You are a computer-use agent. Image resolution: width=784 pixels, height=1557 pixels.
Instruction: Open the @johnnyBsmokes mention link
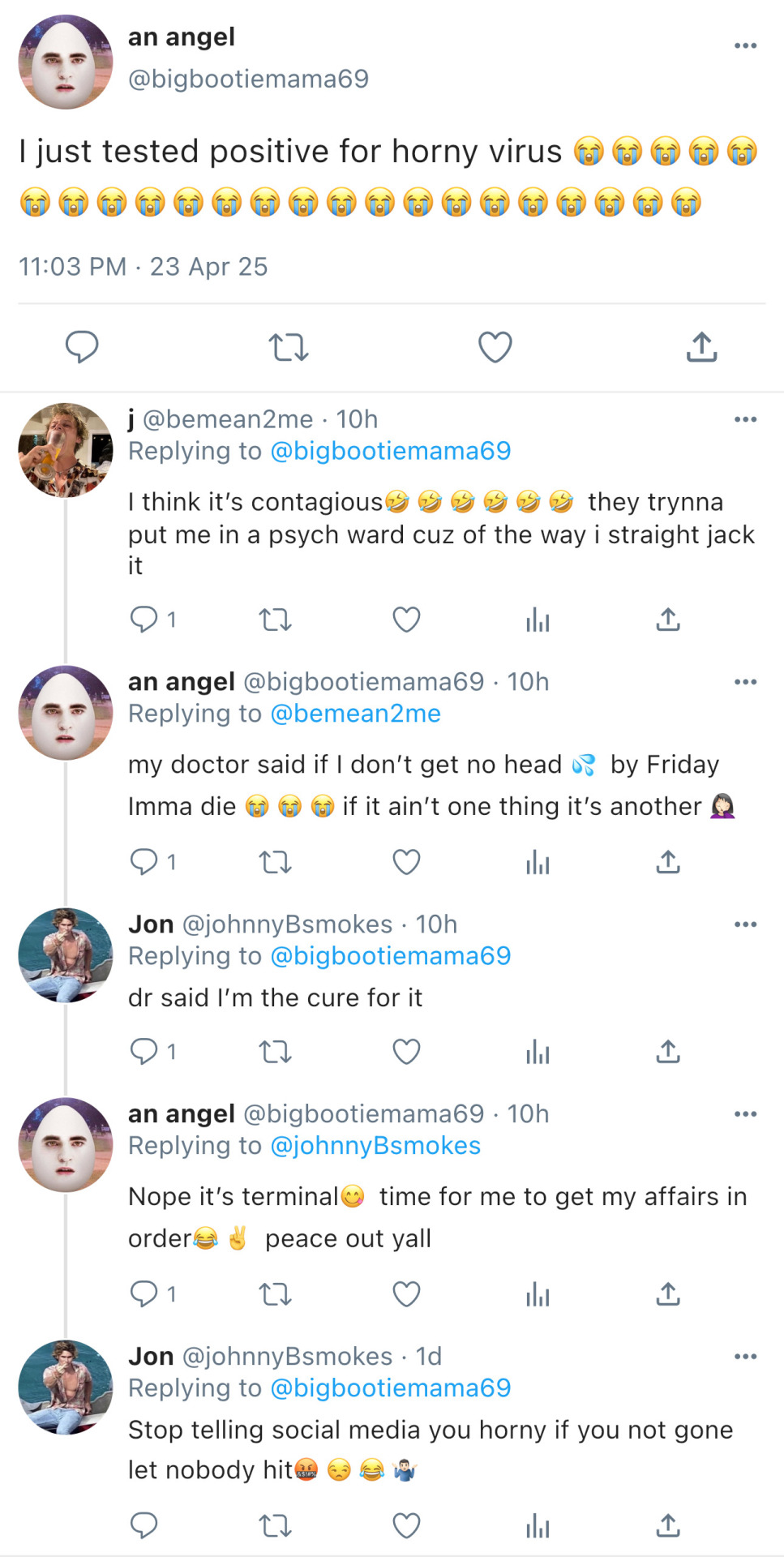click(x=375, y=1146)
